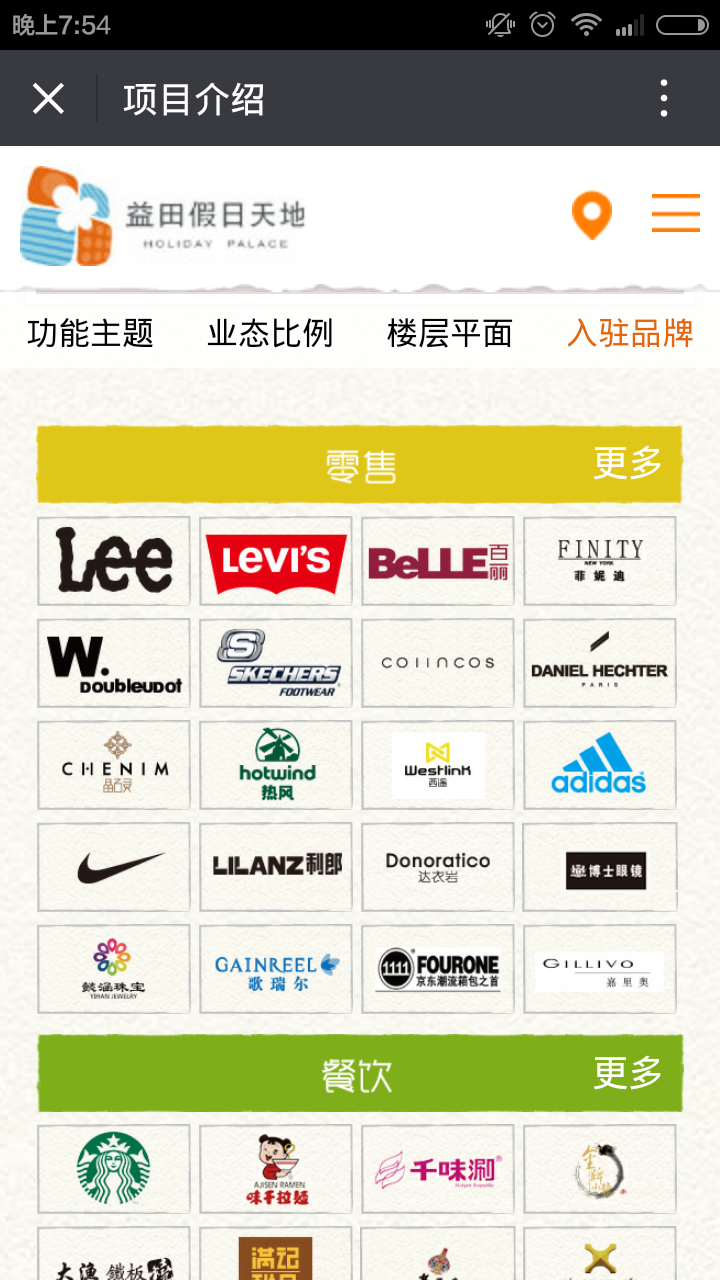This screenshot has height=1280, width=720.
Task: Tap the orange location pin icon
Action: (x=591, y=215)
